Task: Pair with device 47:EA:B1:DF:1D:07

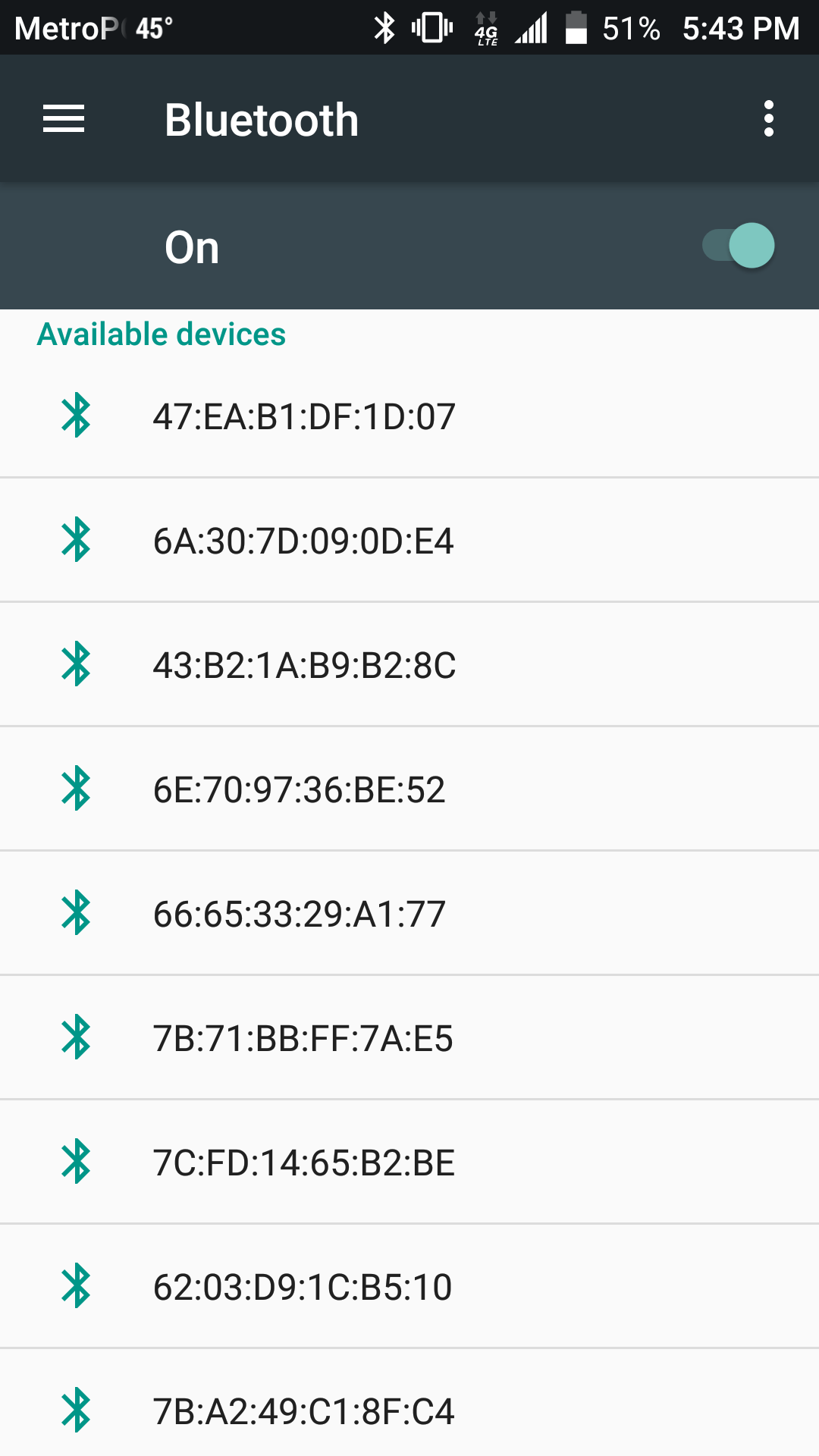Action: coord(409,416)
